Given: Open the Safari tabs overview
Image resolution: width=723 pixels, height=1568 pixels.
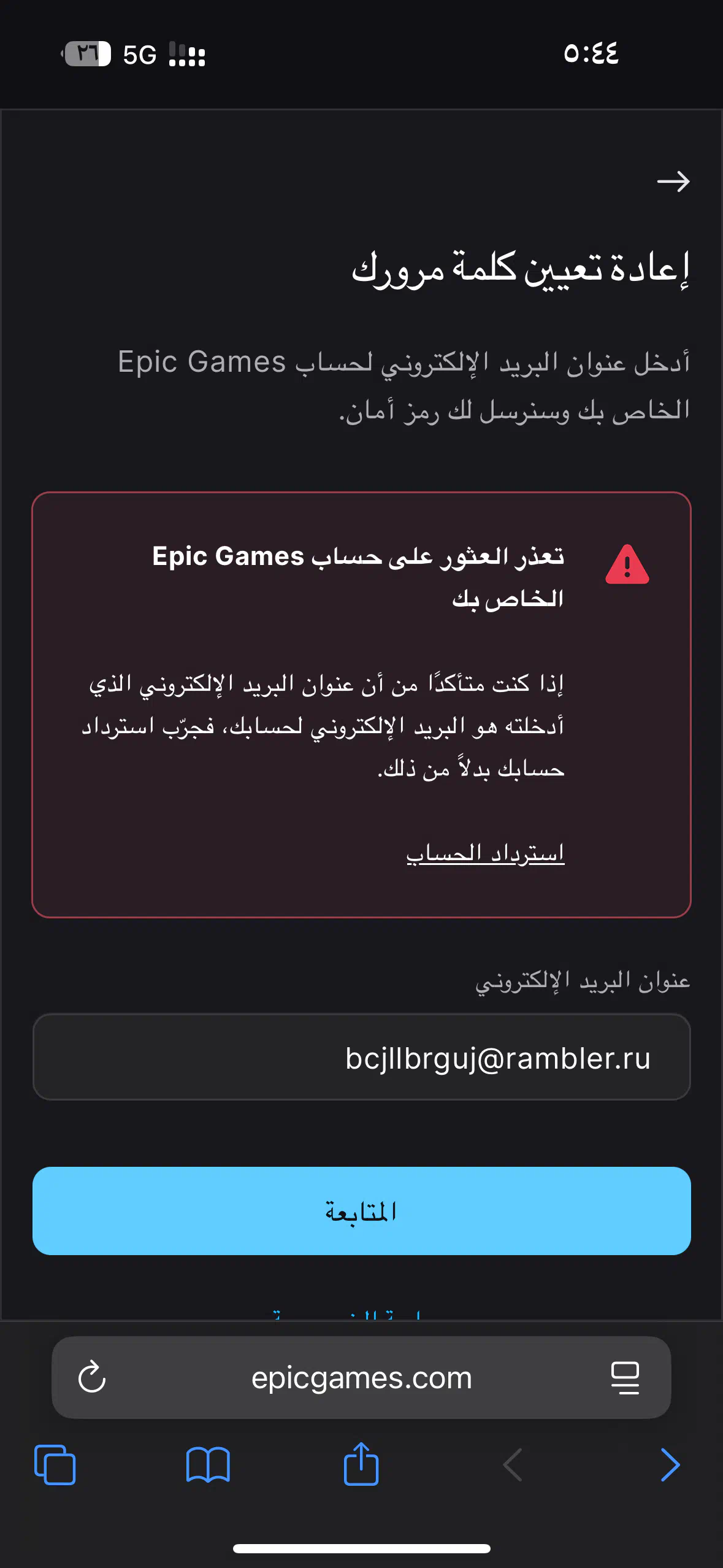Looking at the screenshot, I should coord(55,1465).
